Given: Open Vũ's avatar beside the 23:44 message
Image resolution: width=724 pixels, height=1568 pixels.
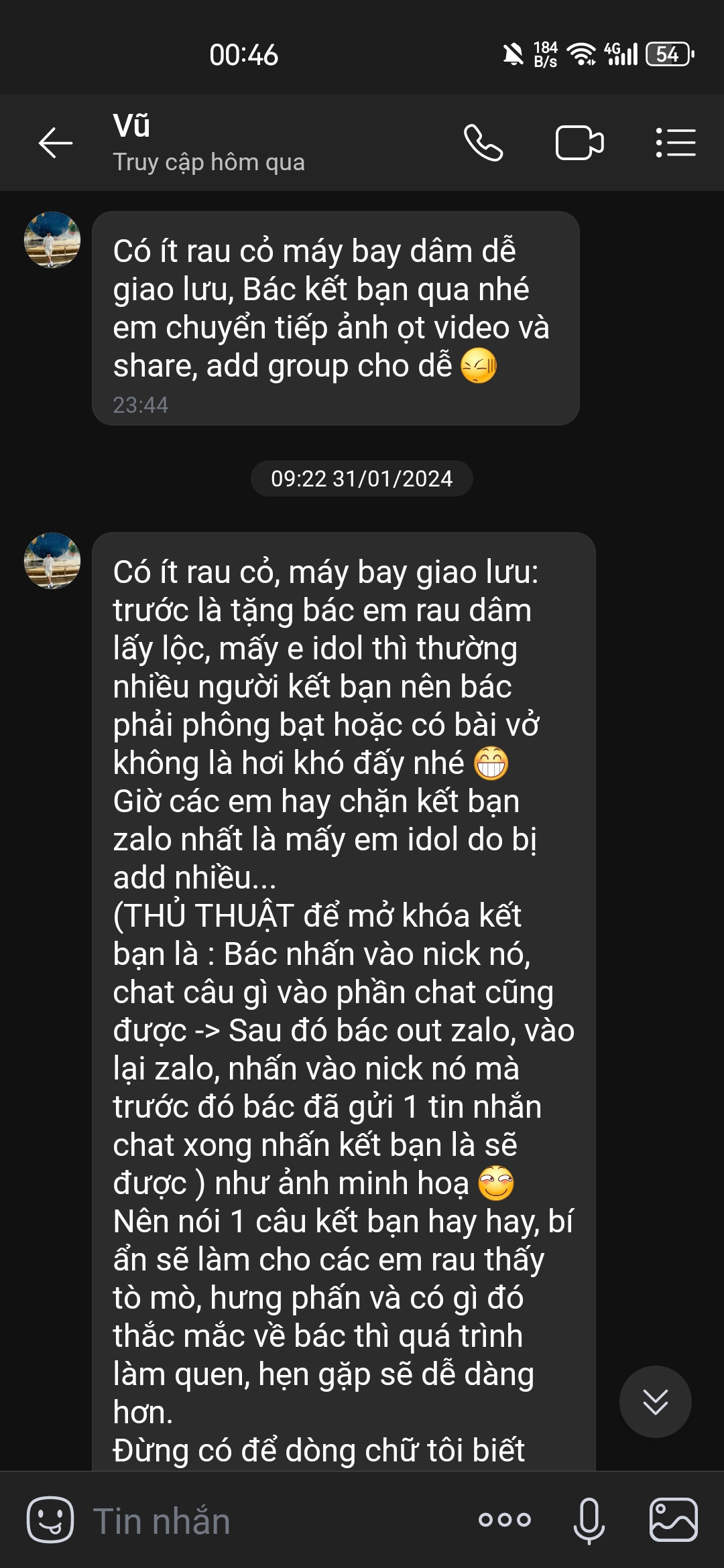Looking at the screenshot, I should click(52, 240).
